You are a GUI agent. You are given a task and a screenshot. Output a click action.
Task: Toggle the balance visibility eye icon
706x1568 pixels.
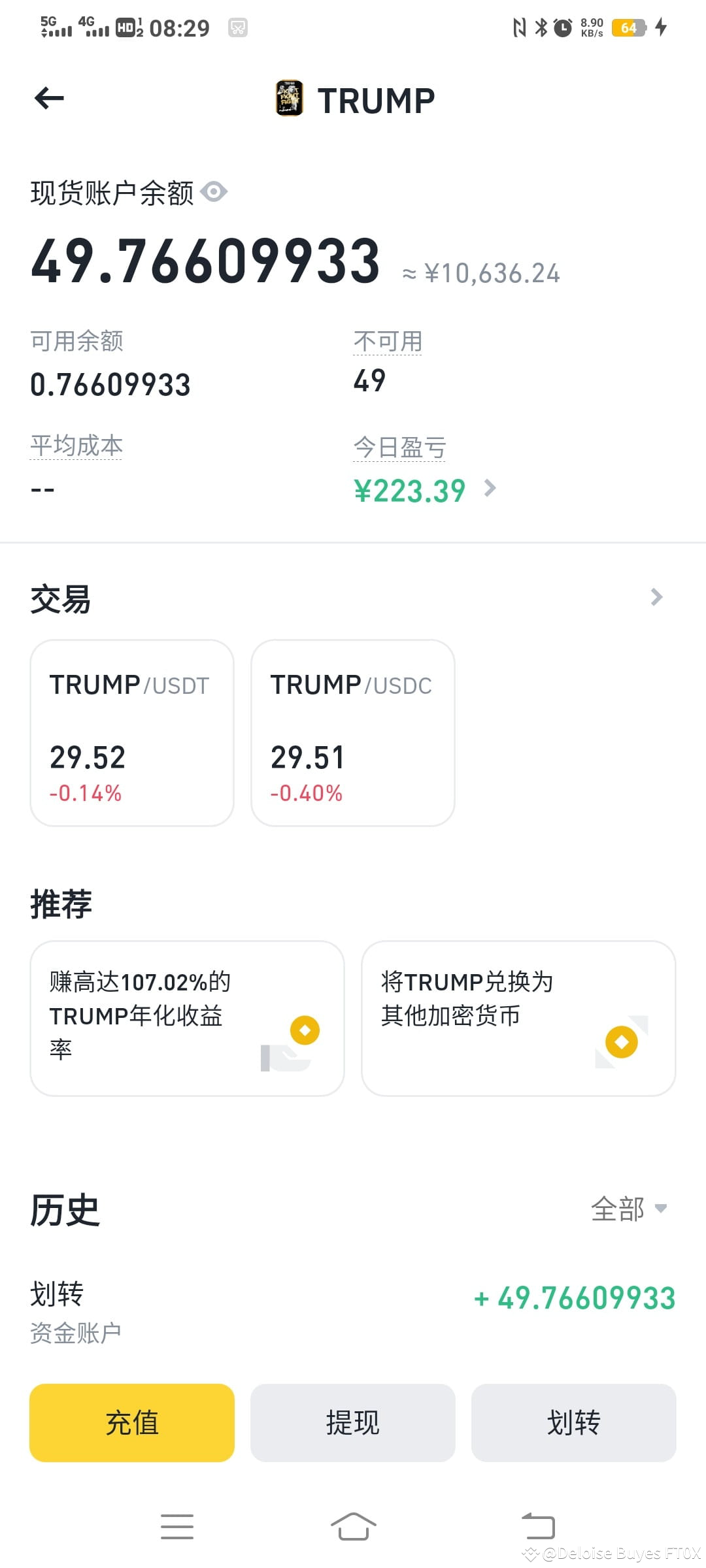tap(214, 191)
